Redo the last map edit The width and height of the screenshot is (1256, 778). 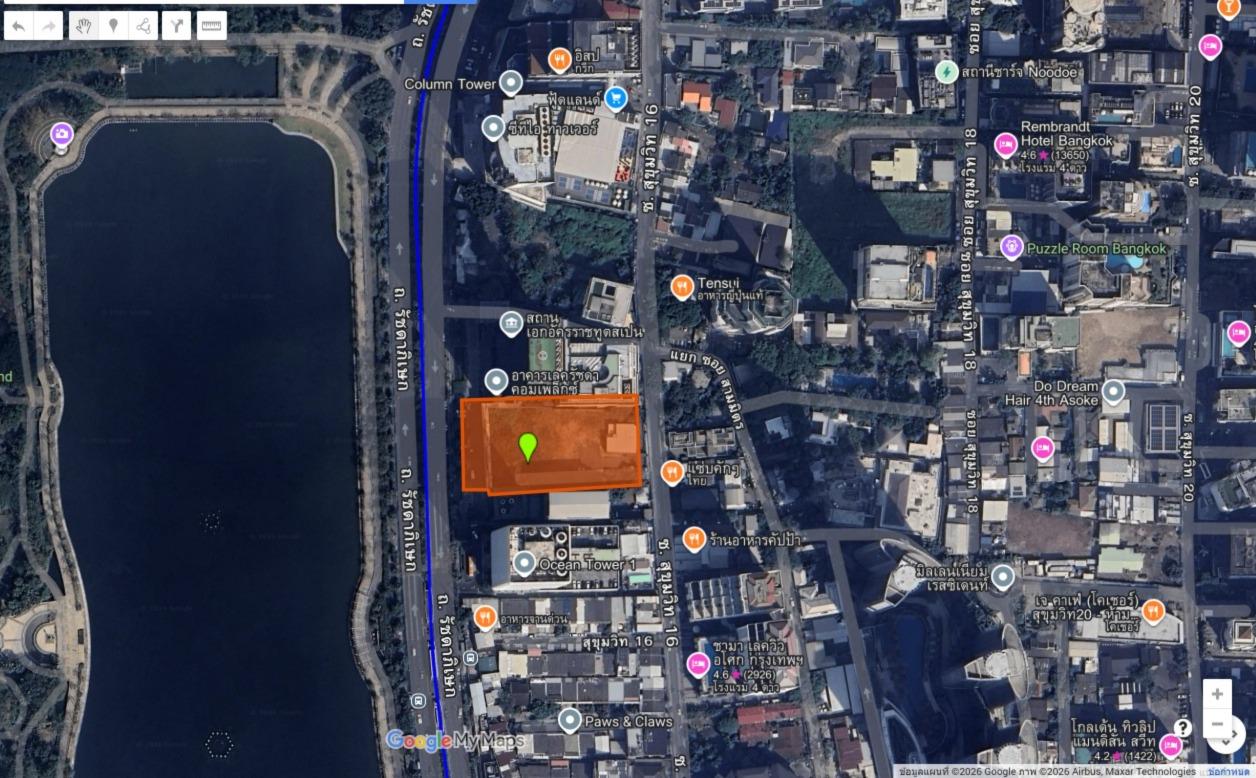[x=48, y=26]
